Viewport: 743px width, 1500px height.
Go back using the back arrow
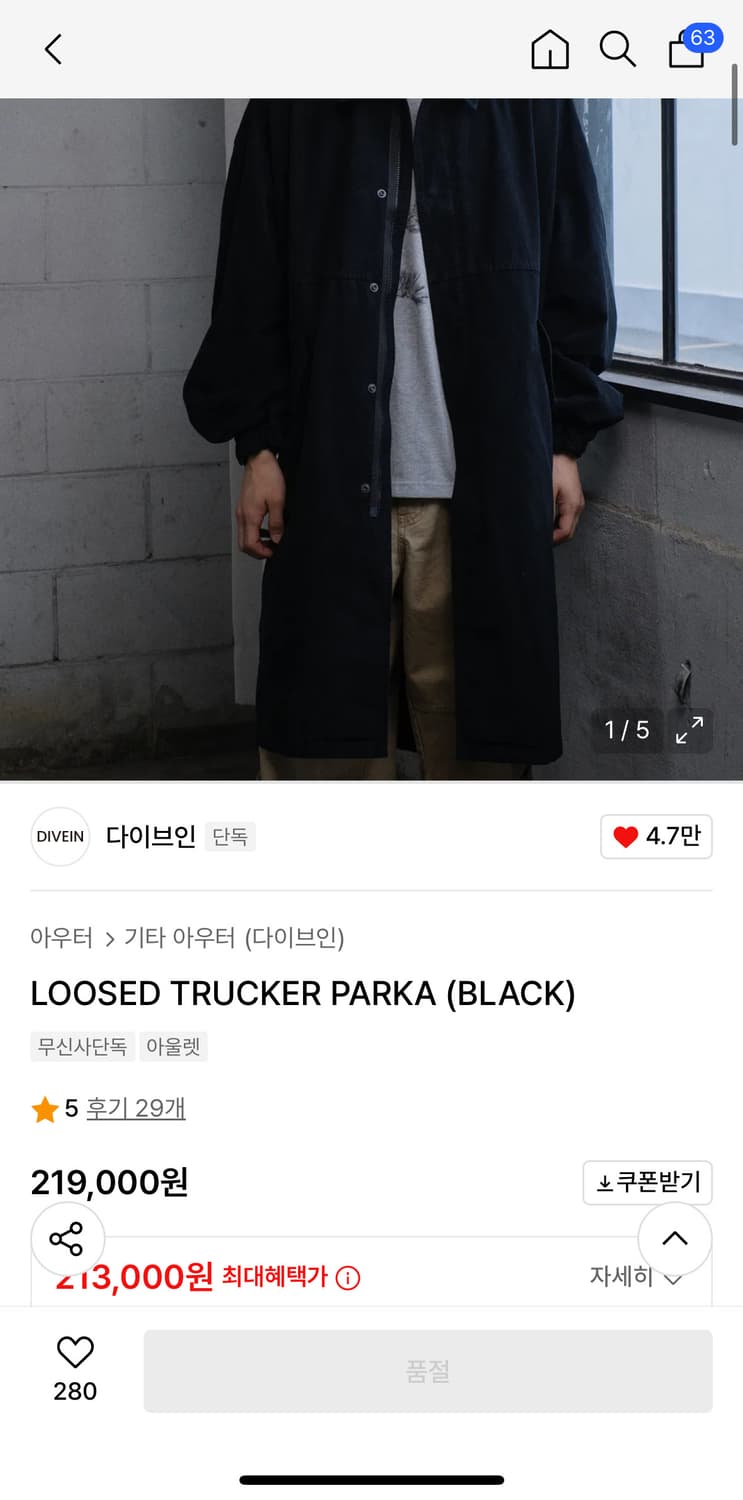(53, 48)
